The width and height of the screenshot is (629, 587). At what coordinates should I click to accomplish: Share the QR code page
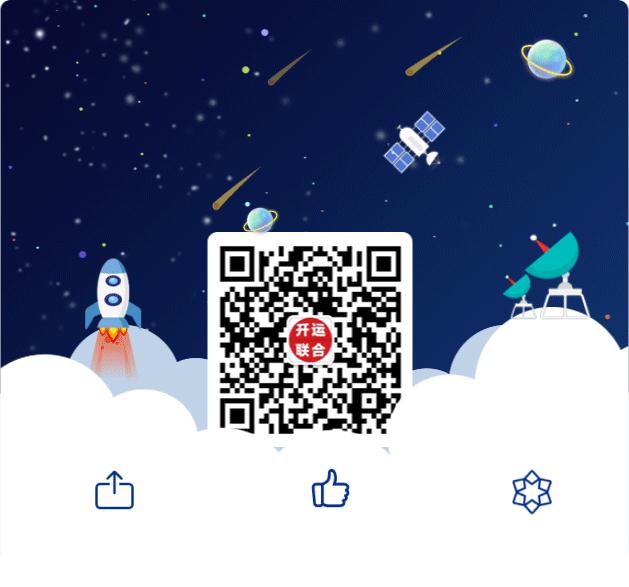(x=114, y=491)
